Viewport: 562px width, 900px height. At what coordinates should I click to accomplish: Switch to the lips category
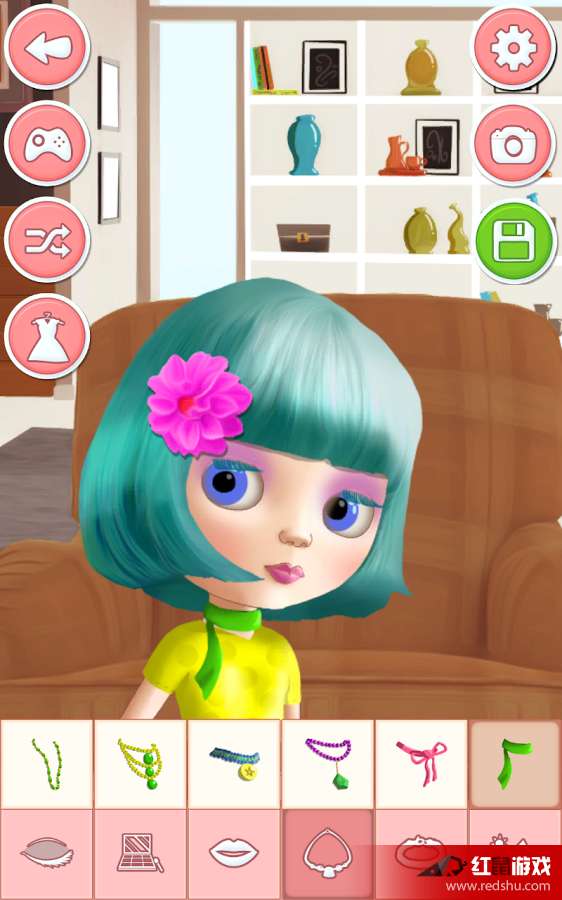coord(234,854)
